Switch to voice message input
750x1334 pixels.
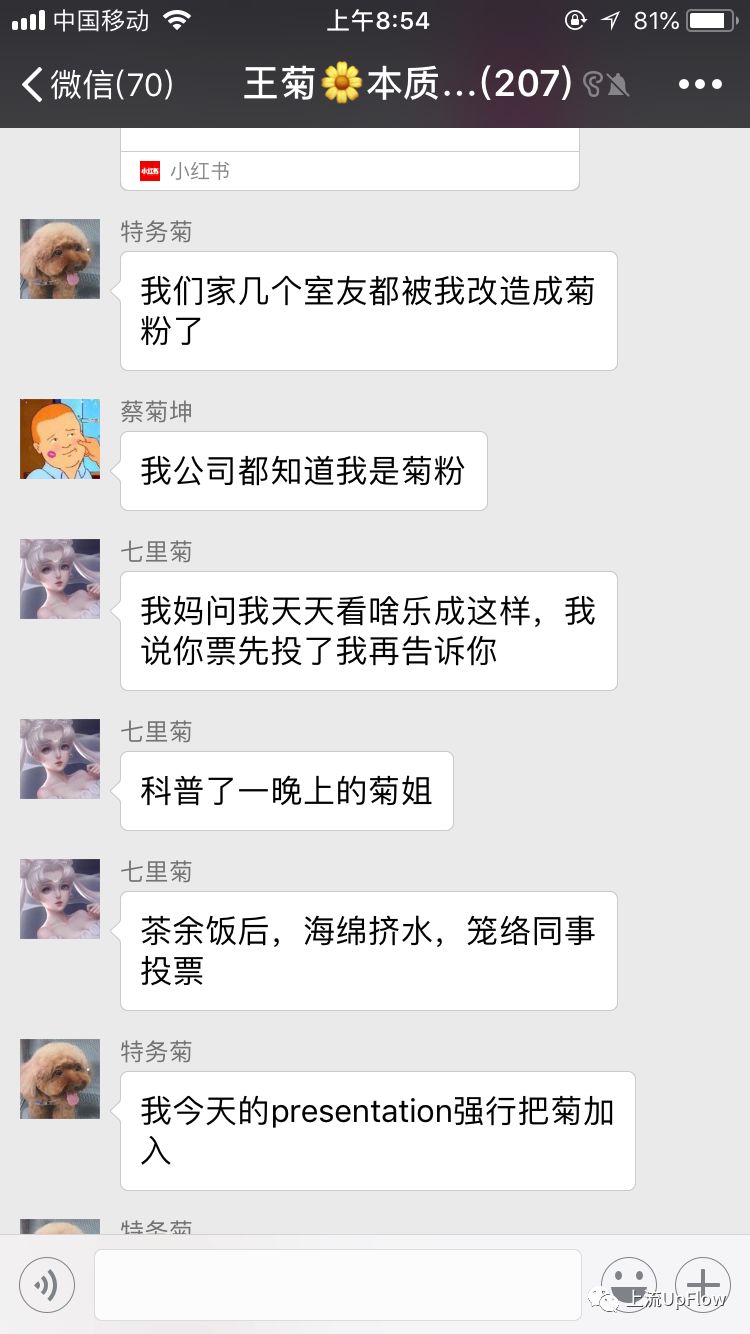pyautogui.click(x=47, y=1285)
